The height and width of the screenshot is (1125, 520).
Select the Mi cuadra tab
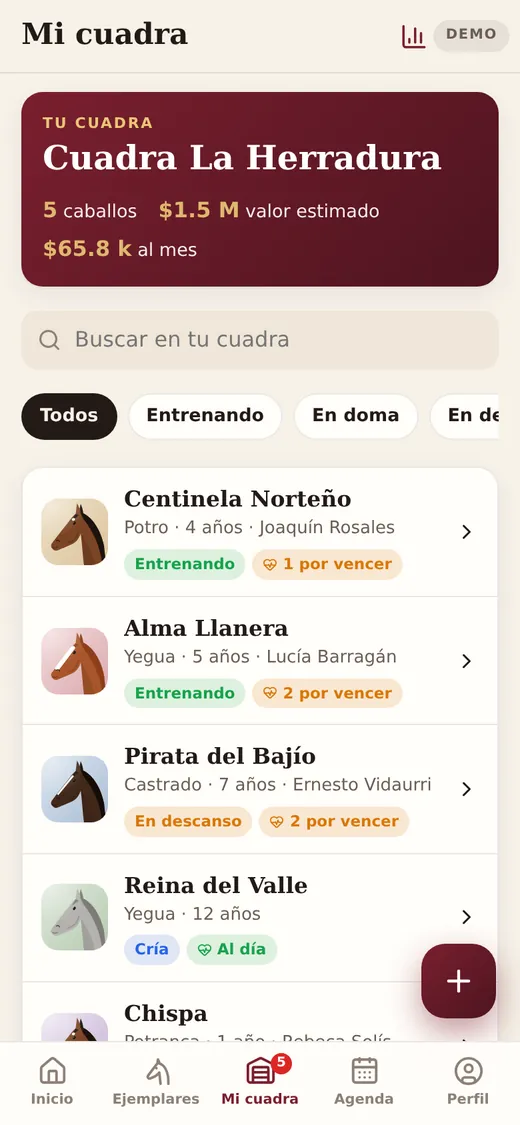tap(260, 1082)
